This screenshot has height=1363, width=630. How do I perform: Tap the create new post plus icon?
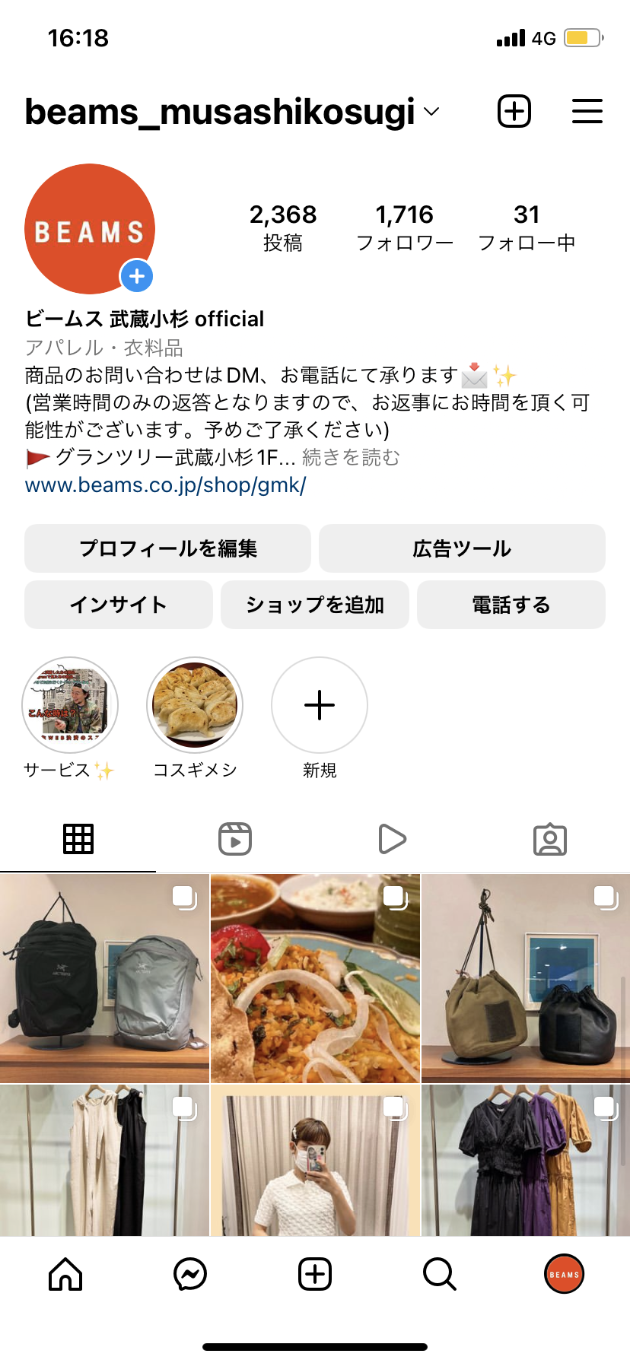[x=514, y=111]
